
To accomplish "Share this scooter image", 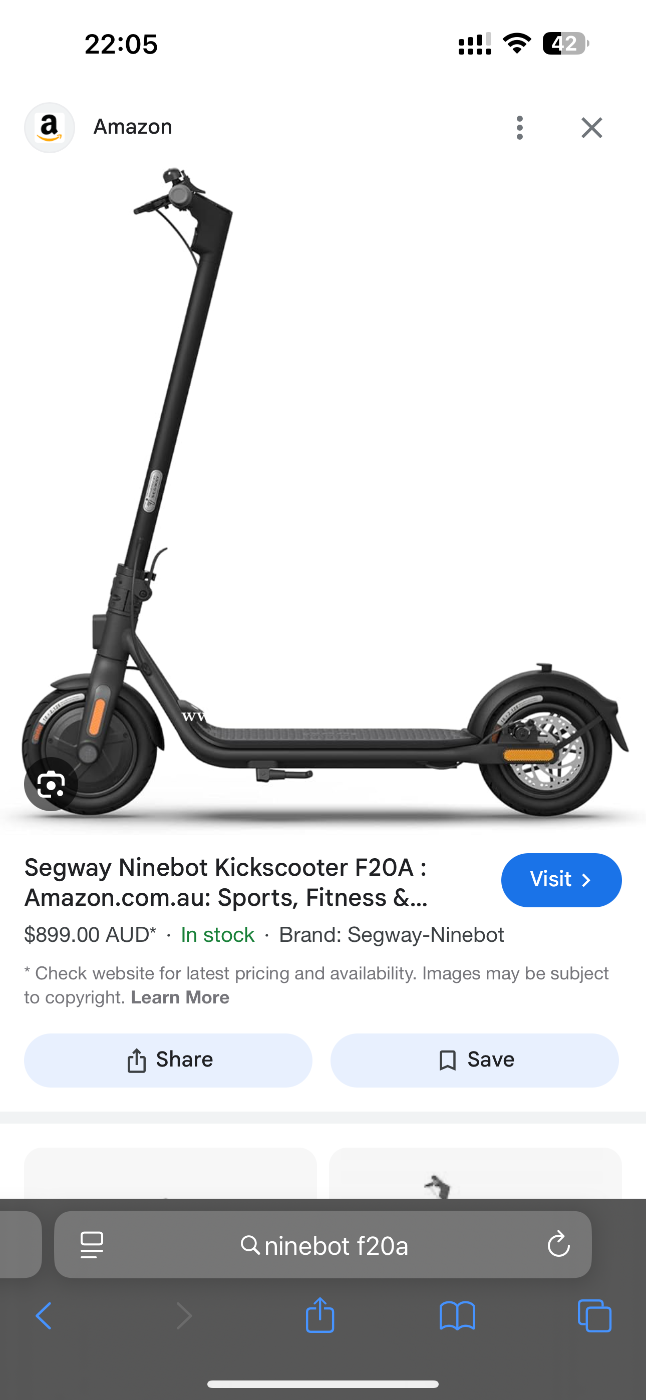I will (168, 1060).
